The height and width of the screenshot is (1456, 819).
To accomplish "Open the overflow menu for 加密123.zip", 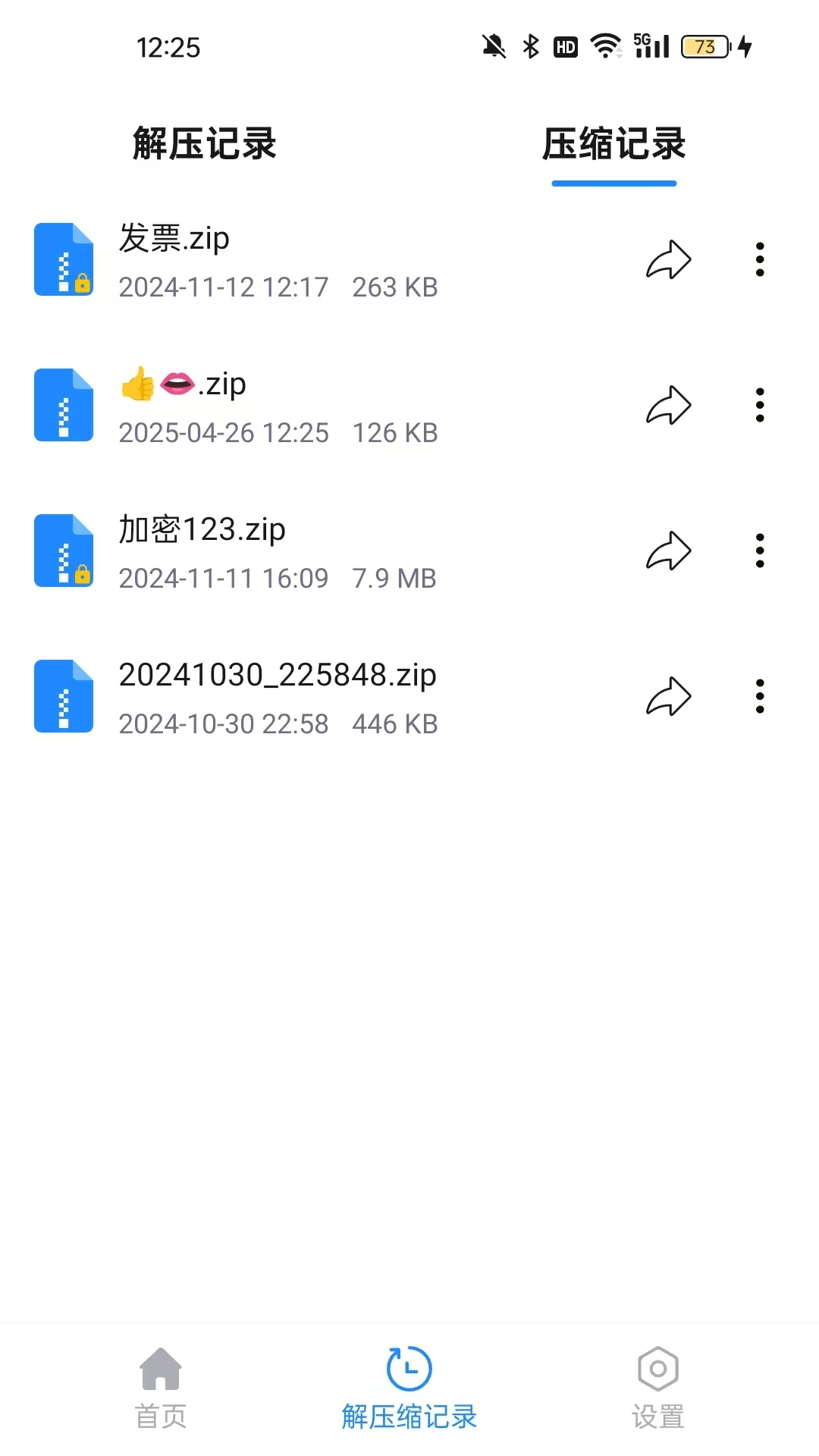I will pos(760,551).
